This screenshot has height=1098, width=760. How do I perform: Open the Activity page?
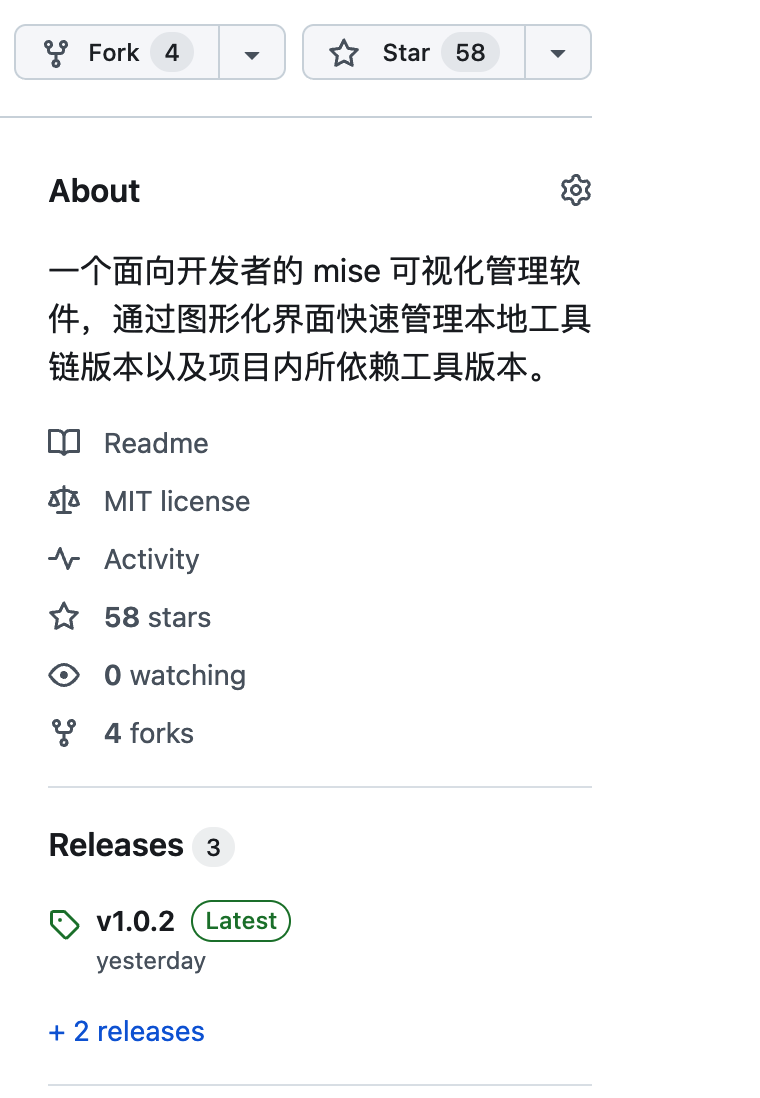click(151, 560)
